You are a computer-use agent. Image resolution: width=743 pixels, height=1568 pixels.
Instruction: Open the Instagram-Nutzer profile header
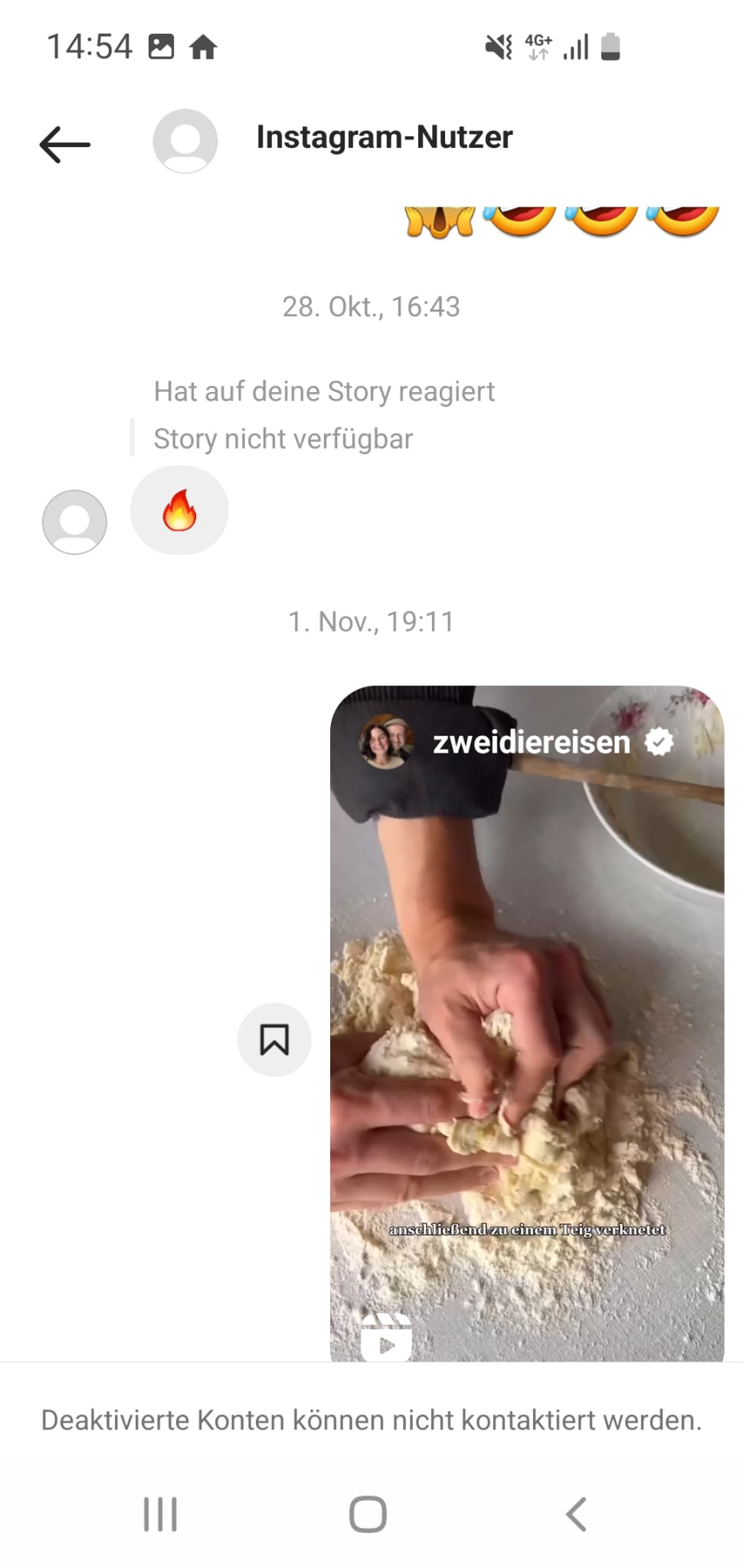383,138
